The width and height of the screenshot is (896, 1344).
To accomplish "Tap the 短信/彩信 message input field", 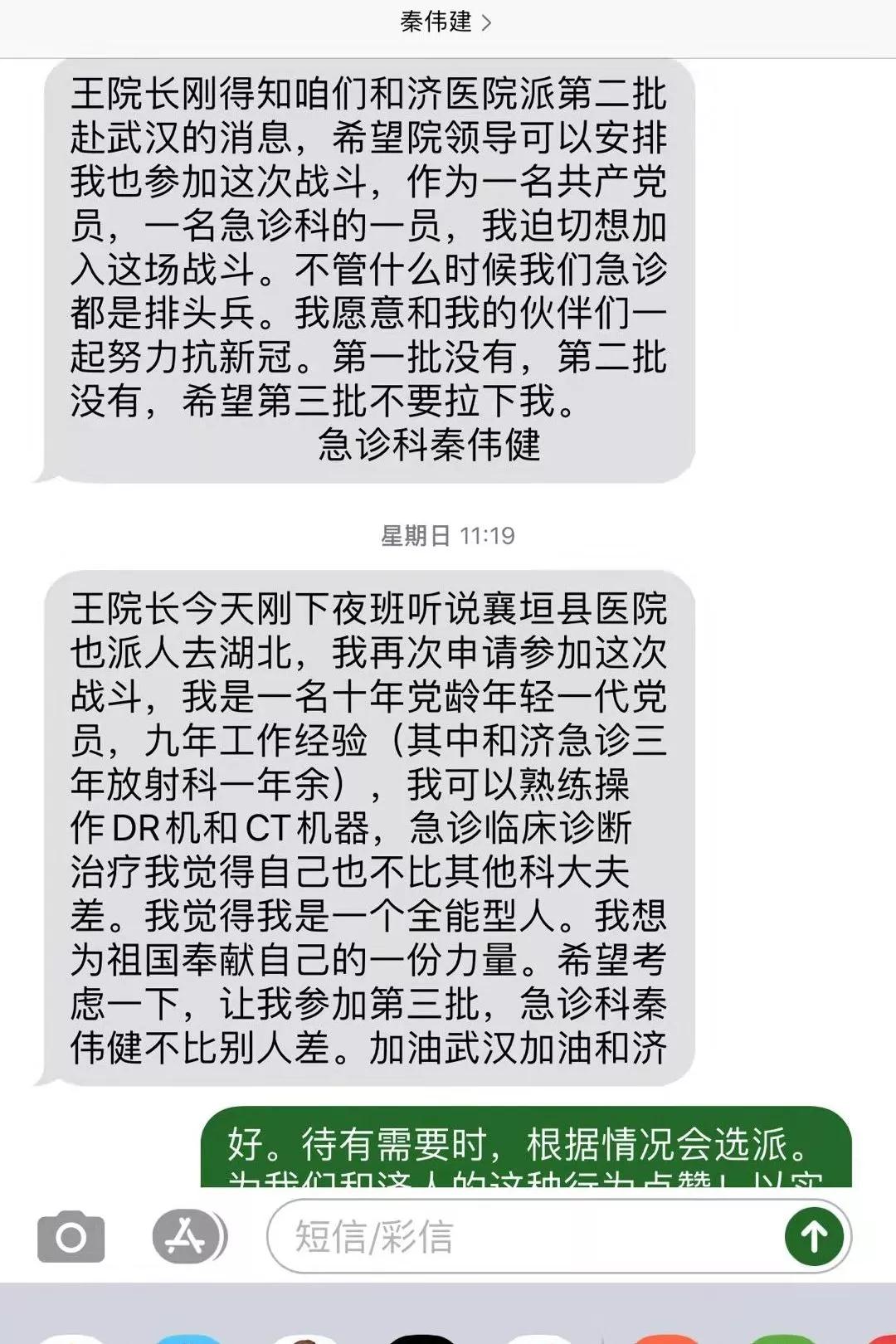I will click(523, 1237).
